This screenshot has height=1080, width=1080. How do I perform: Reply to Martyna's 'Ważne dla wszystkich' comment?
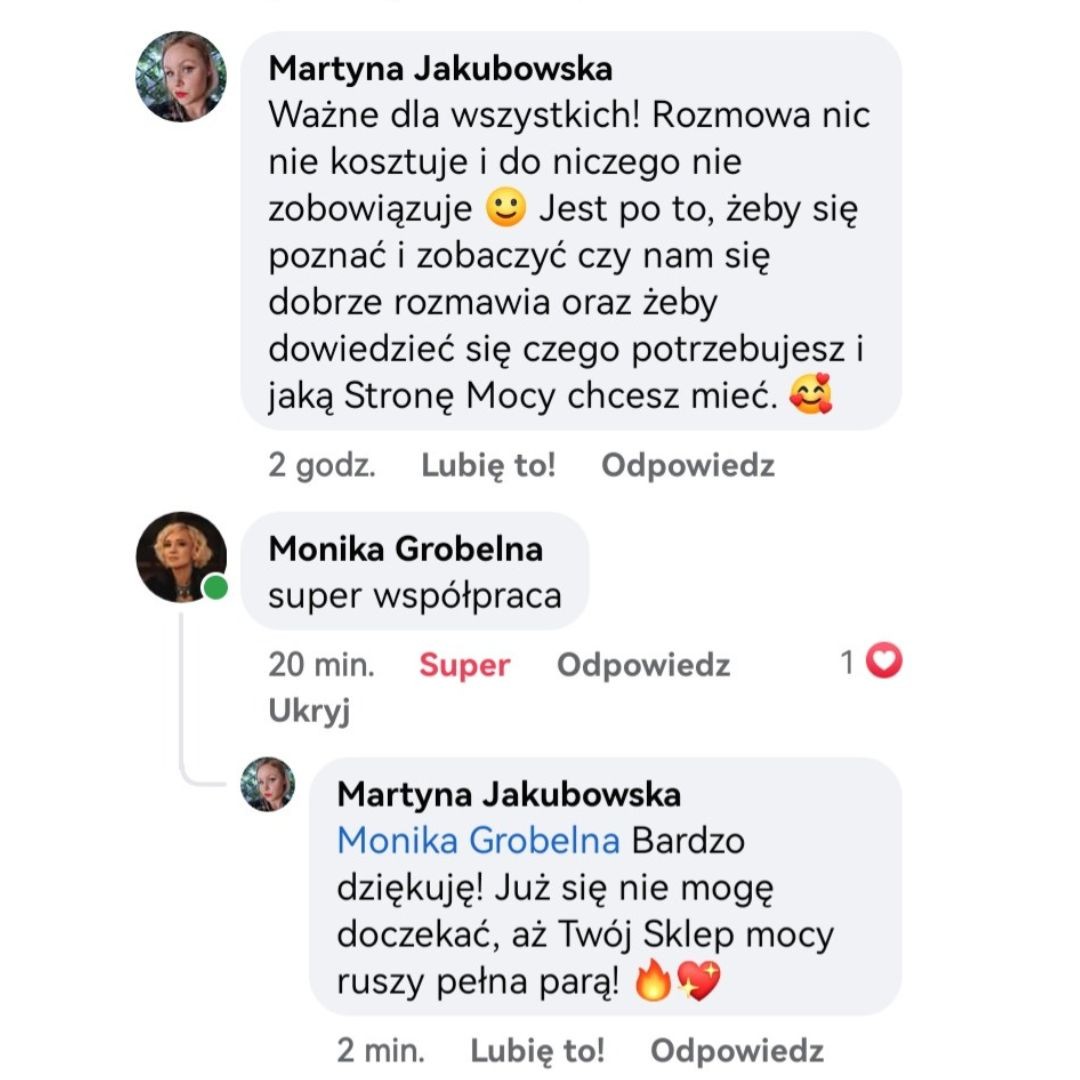coord(687,465)
